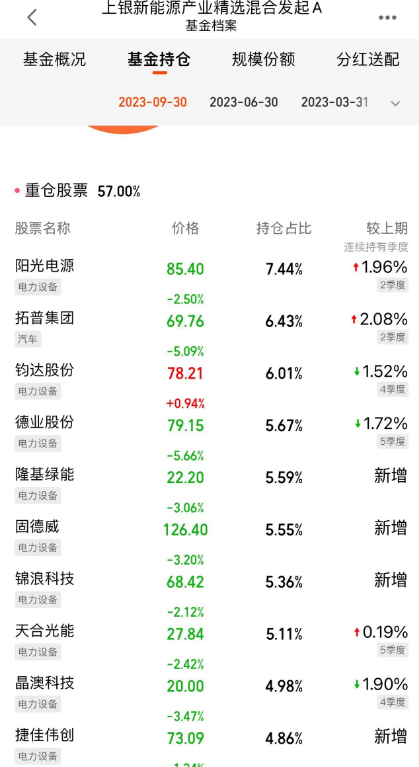Open the 德业股份 holding row

click(209, 433)
